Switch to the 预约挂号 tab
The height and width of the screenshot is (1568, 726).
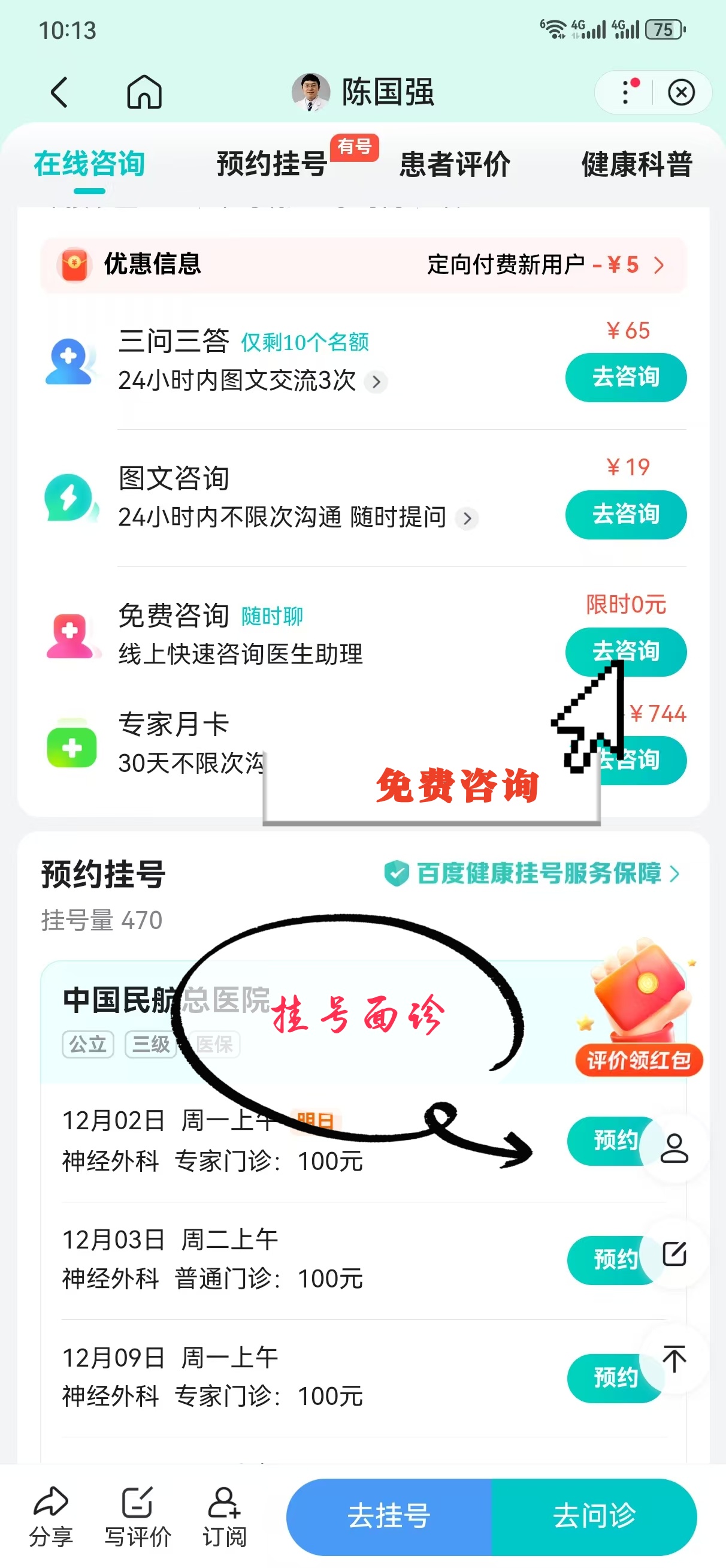(272, 164)
